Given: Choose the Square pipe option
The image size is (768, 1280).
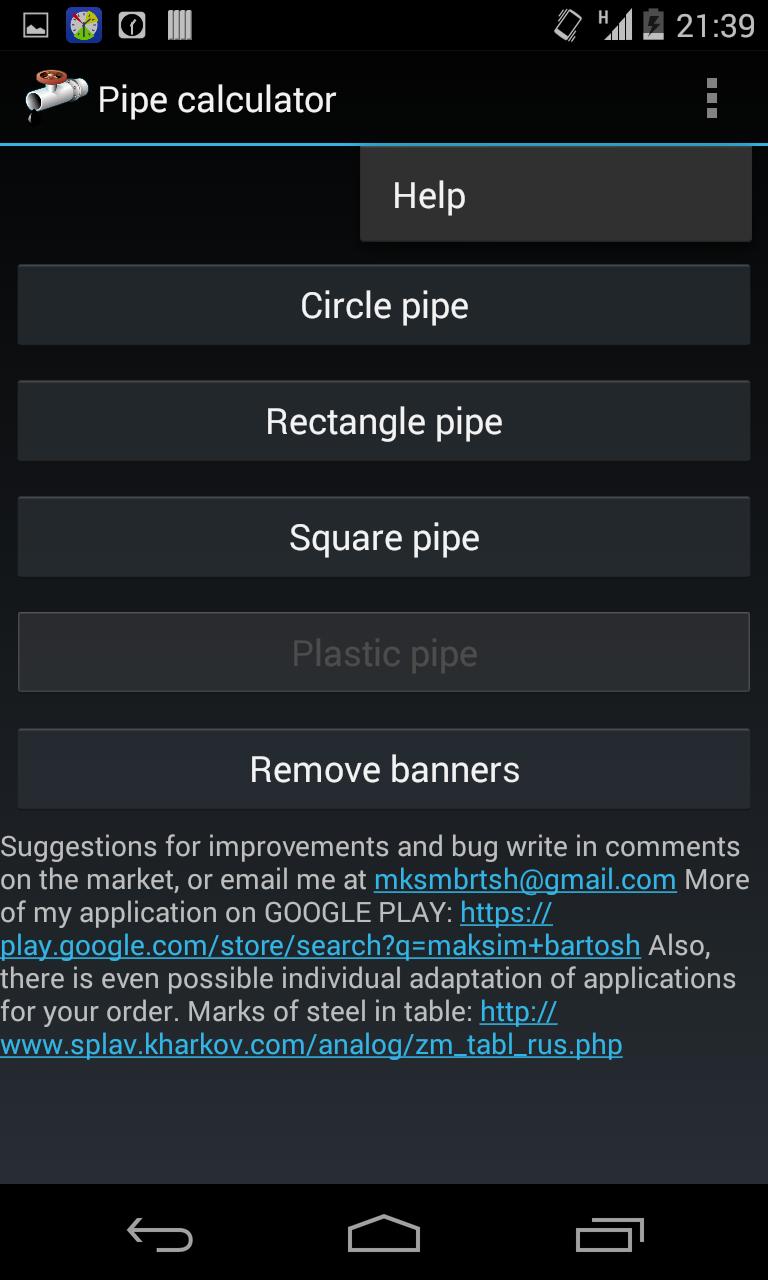Looking at the screenshot, I should pos(384,537).
